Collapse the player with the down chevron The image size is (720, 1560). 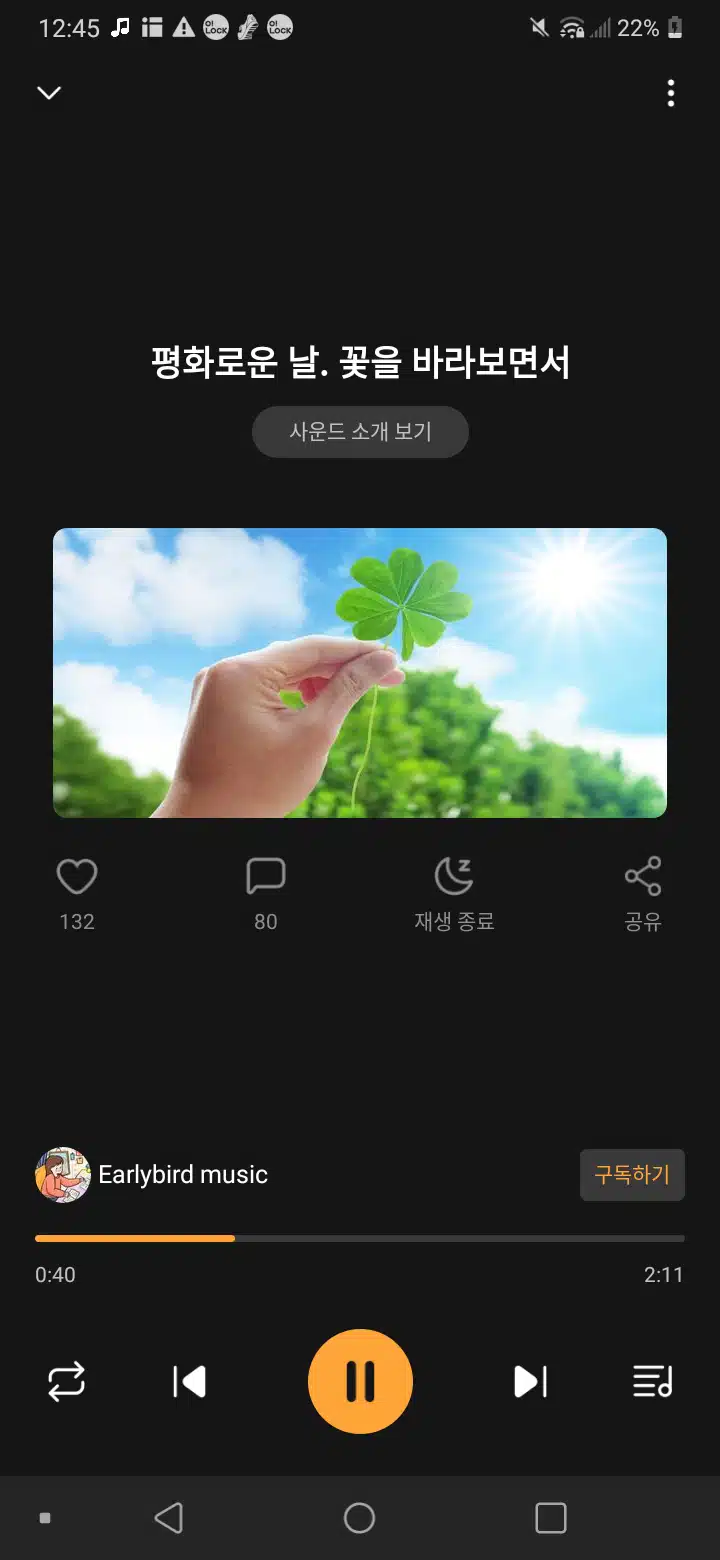49,93
